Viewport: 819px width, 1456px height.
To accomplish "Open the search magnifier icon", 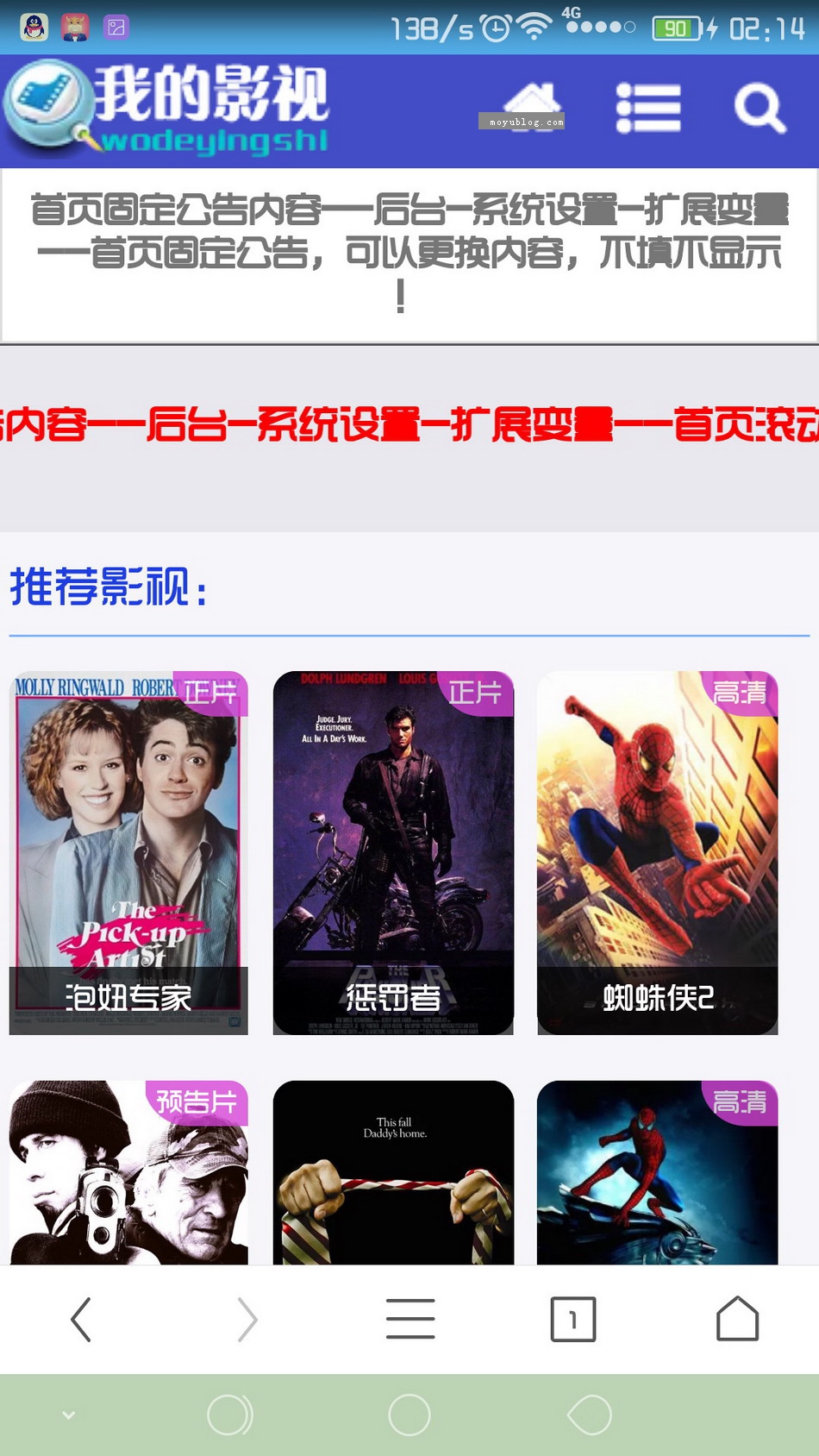I will [760, 108].
